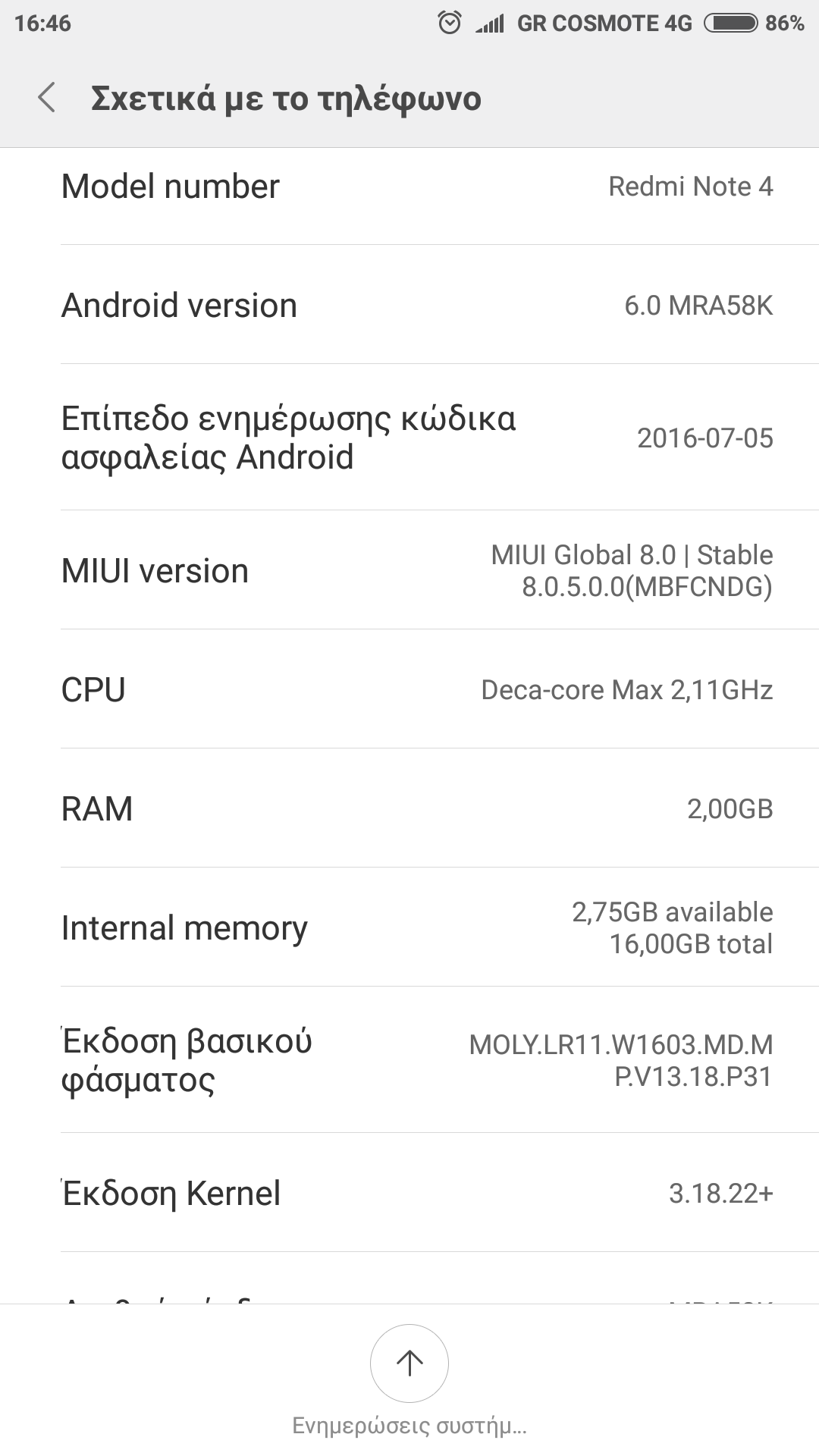Go back from the About phone screen

(47, 99)
